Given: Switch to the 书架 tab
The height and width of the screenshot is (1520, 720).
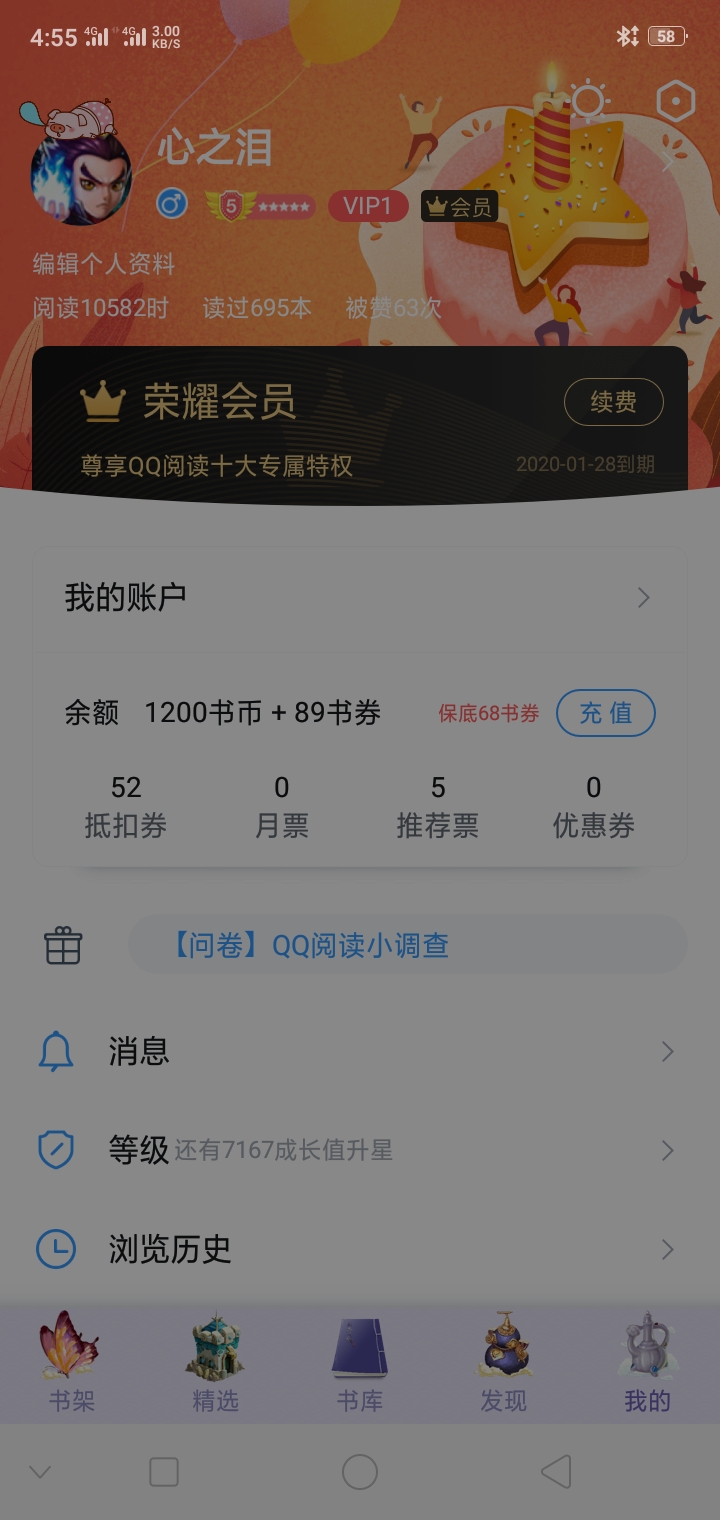Looking at the screenshot, I should (71, 1362).
